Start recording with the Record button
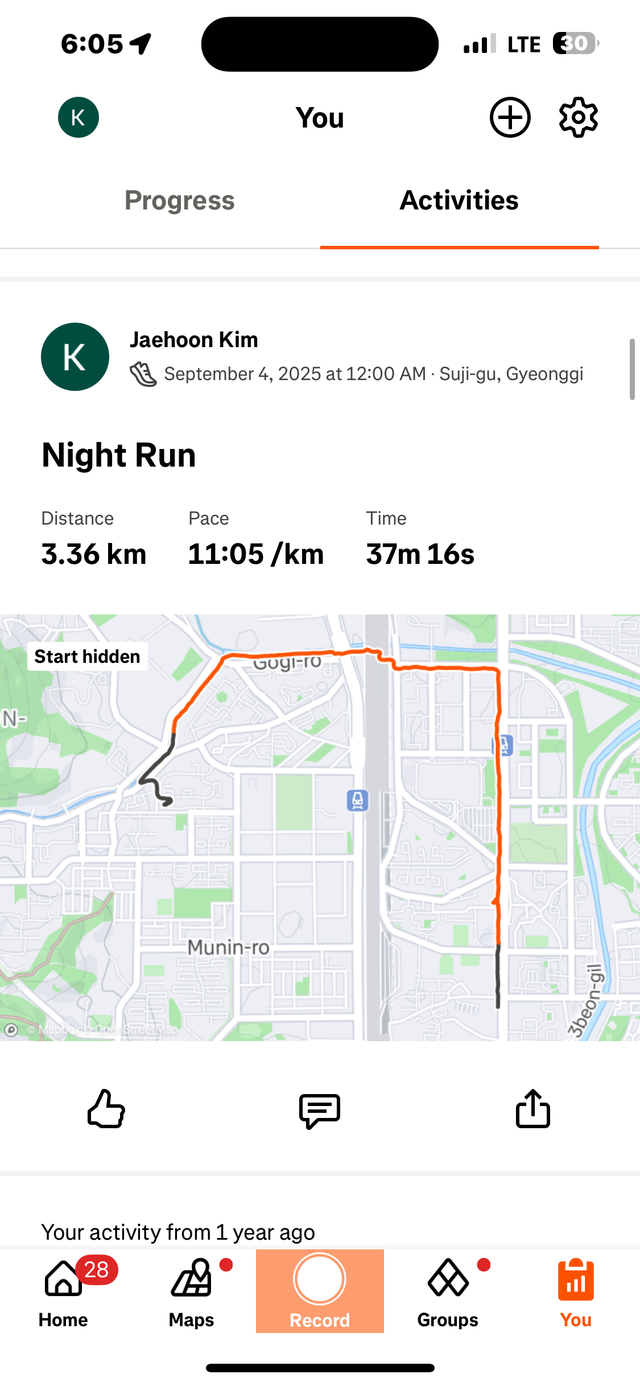This screenshot has width=640, height=1386. coord(320,1290)
